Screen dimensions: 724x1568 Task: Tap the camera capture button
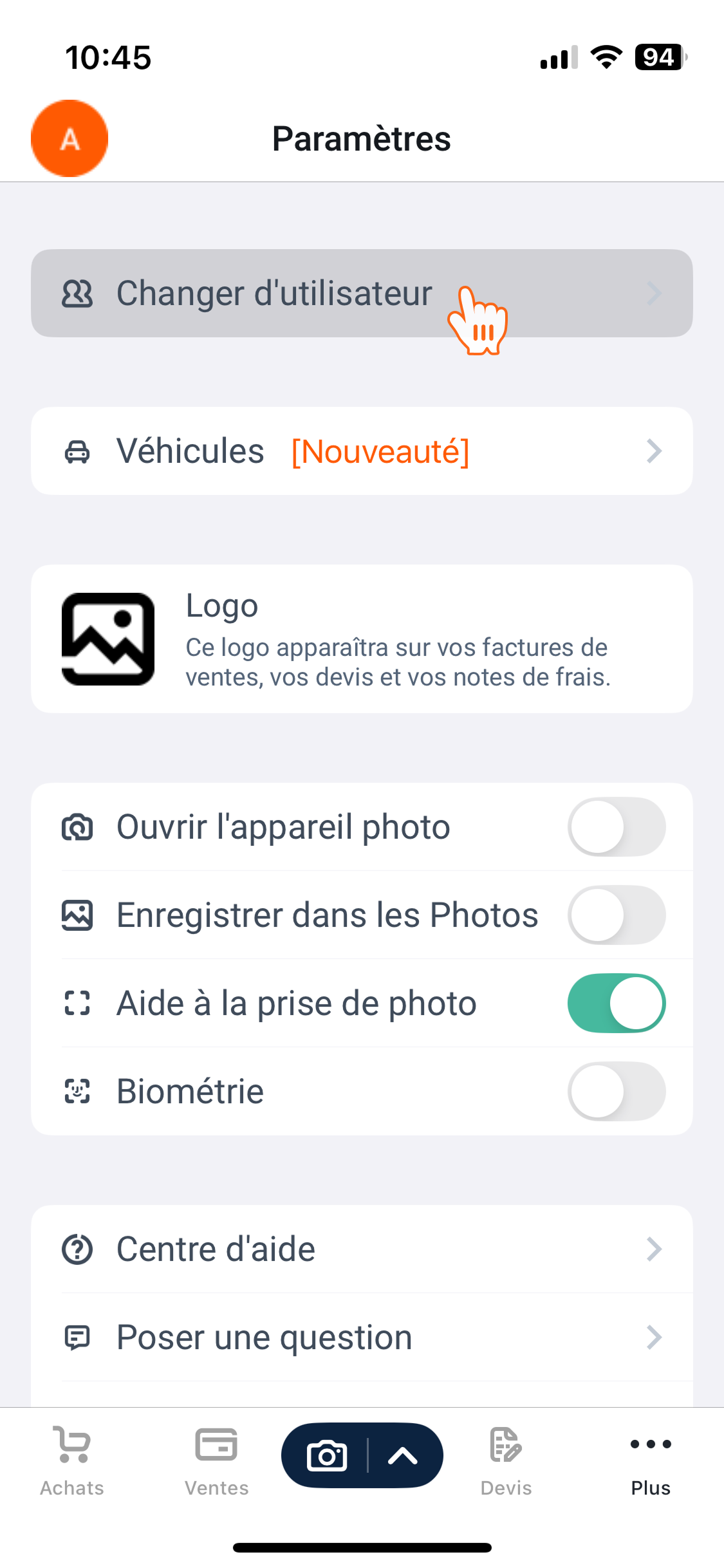tap(327, 1456)
